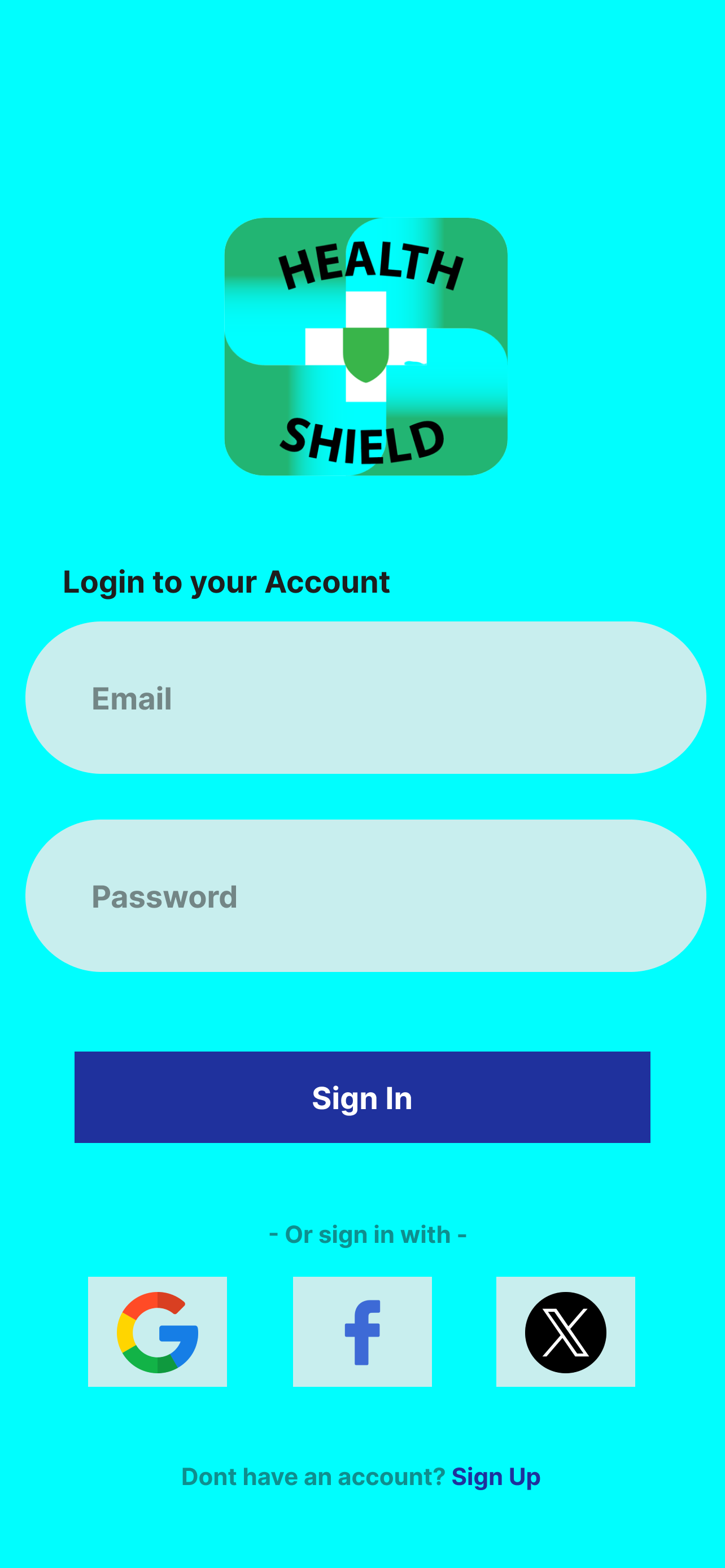Sign in with Google
Viewport: 725px width, 1568px height.
[158, 1332]
